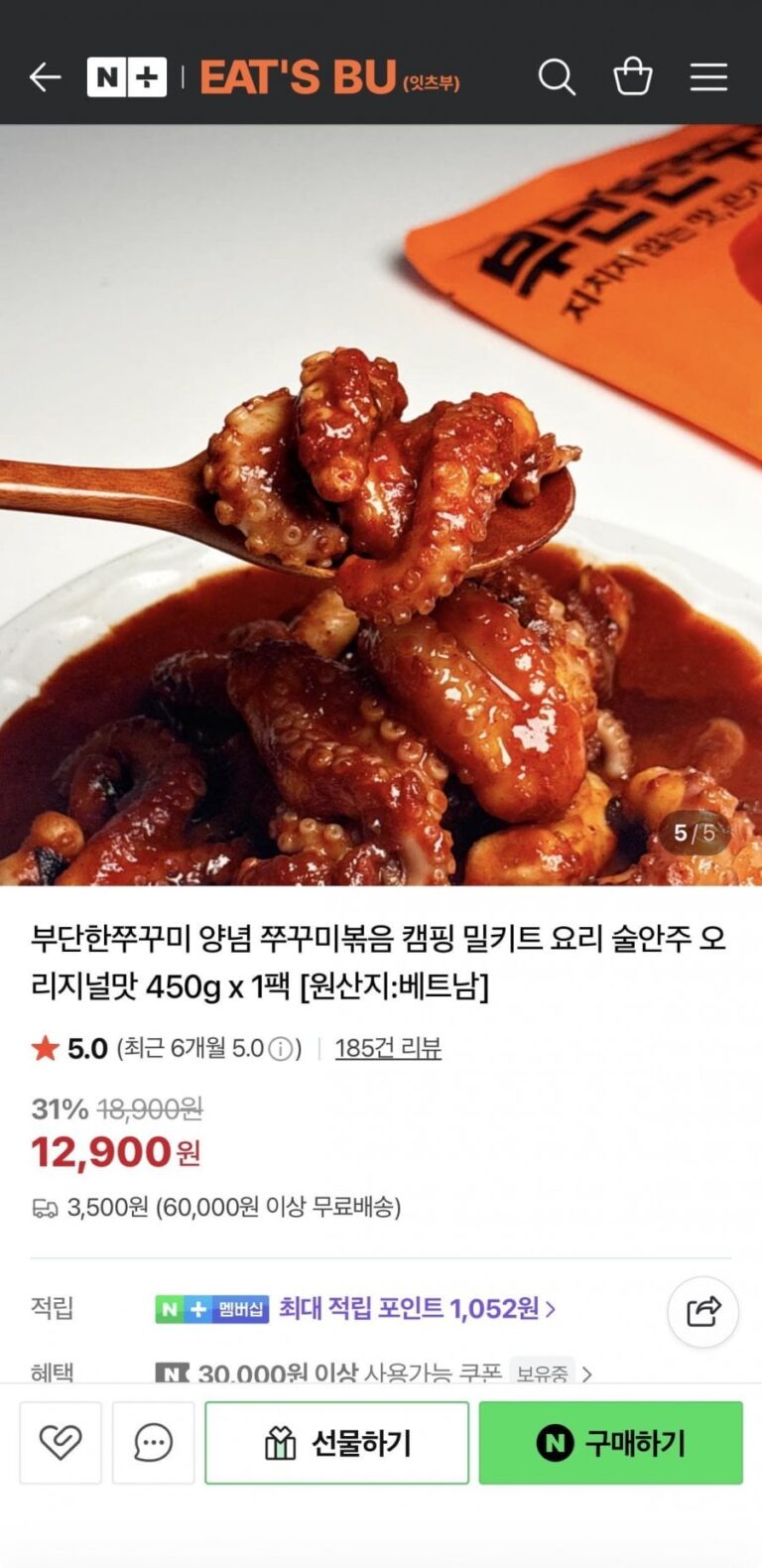Search within the store
This screenshot has height=1568, width=762.
point(557,76)
